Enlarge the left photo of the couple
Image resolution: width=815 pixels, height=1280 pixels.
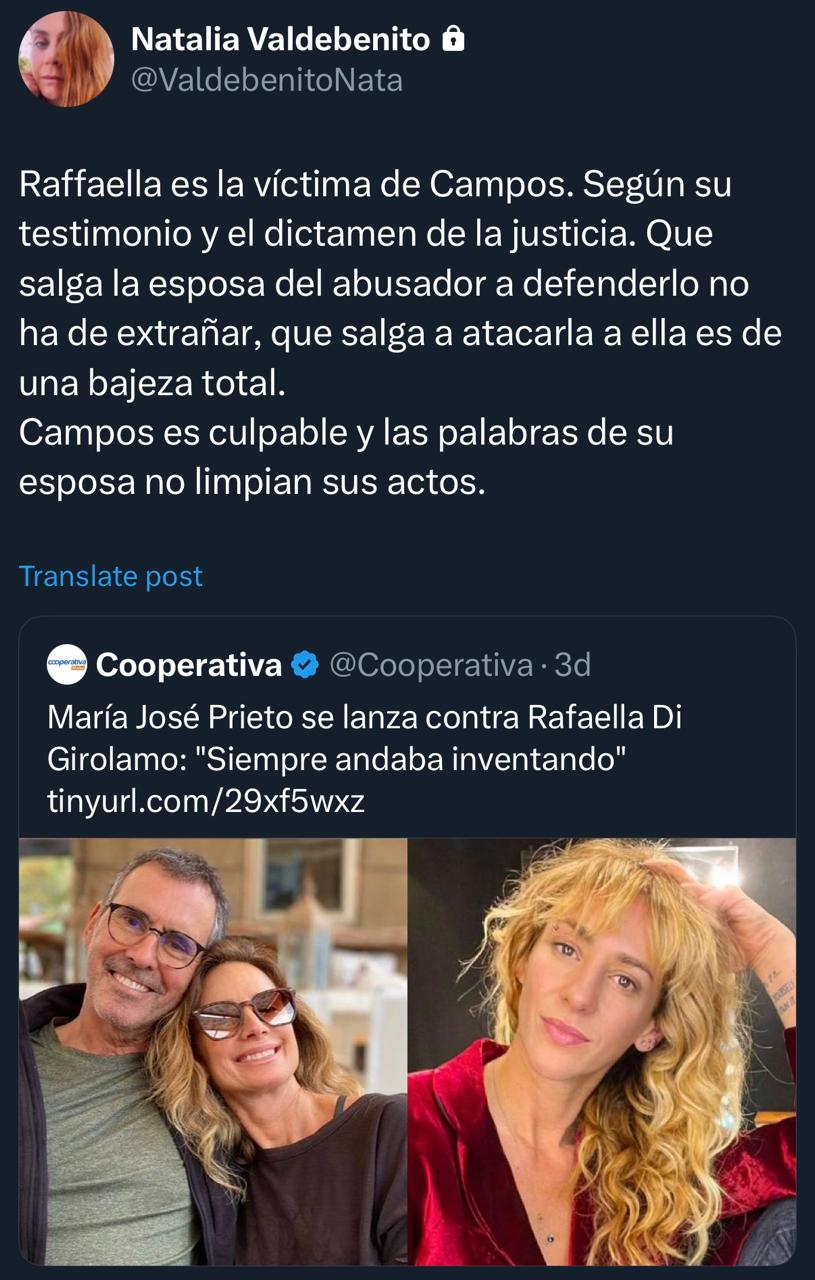[213, 1050]
